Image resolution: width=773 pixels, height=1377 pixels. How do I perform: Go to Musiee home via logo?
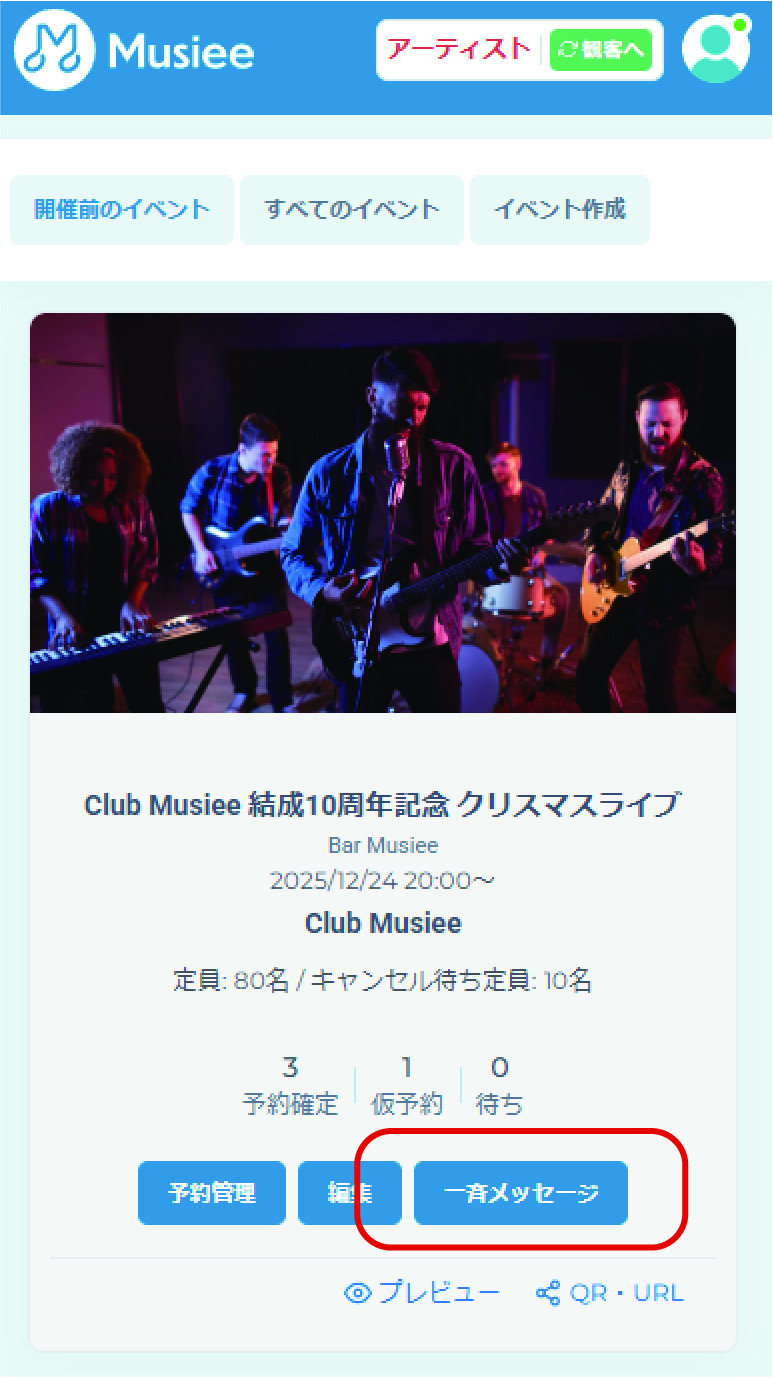click(x=134, y=50)
